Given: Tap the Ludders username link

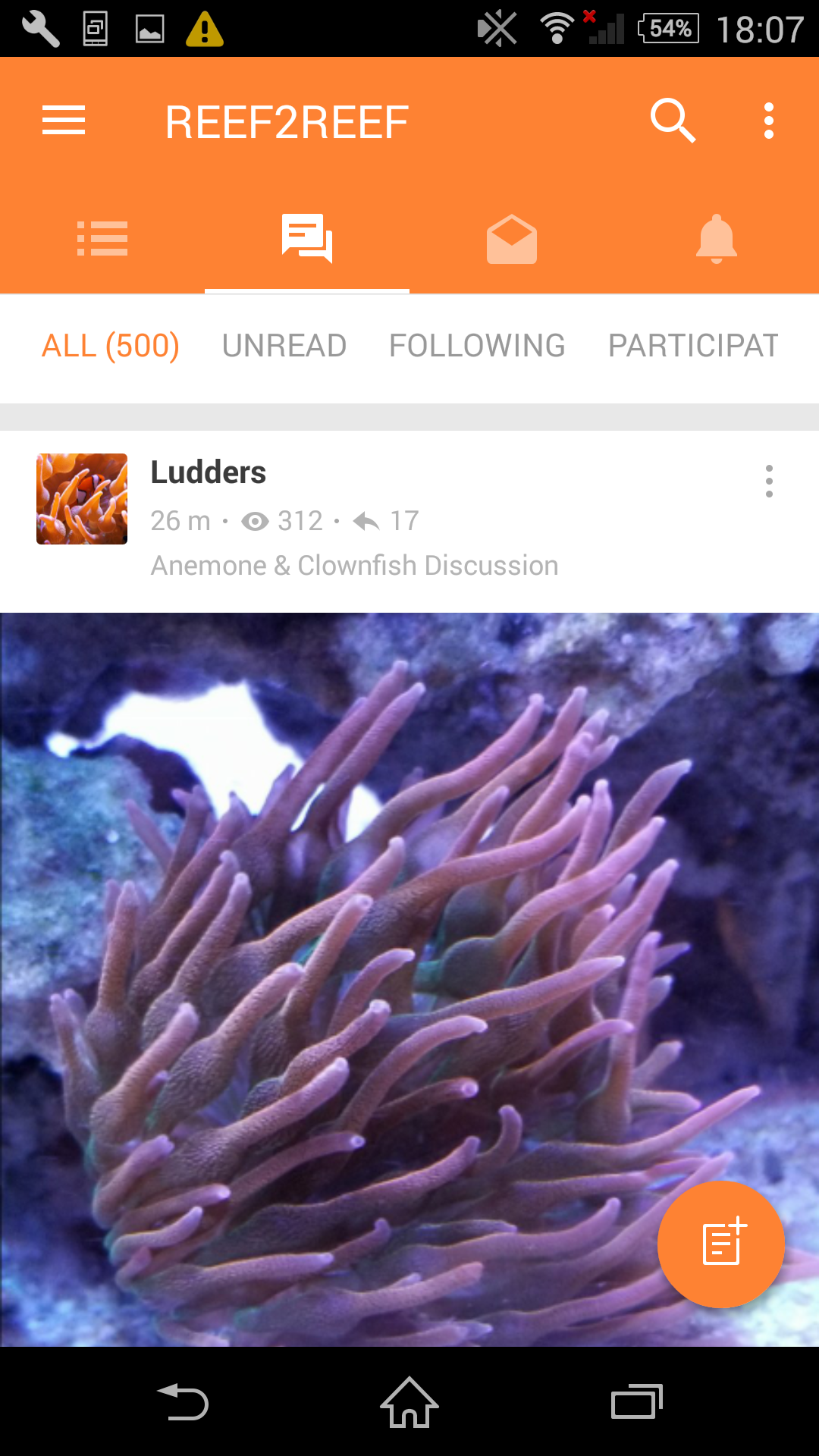Looking at the screenshot, I should click(x=208, y=472).
